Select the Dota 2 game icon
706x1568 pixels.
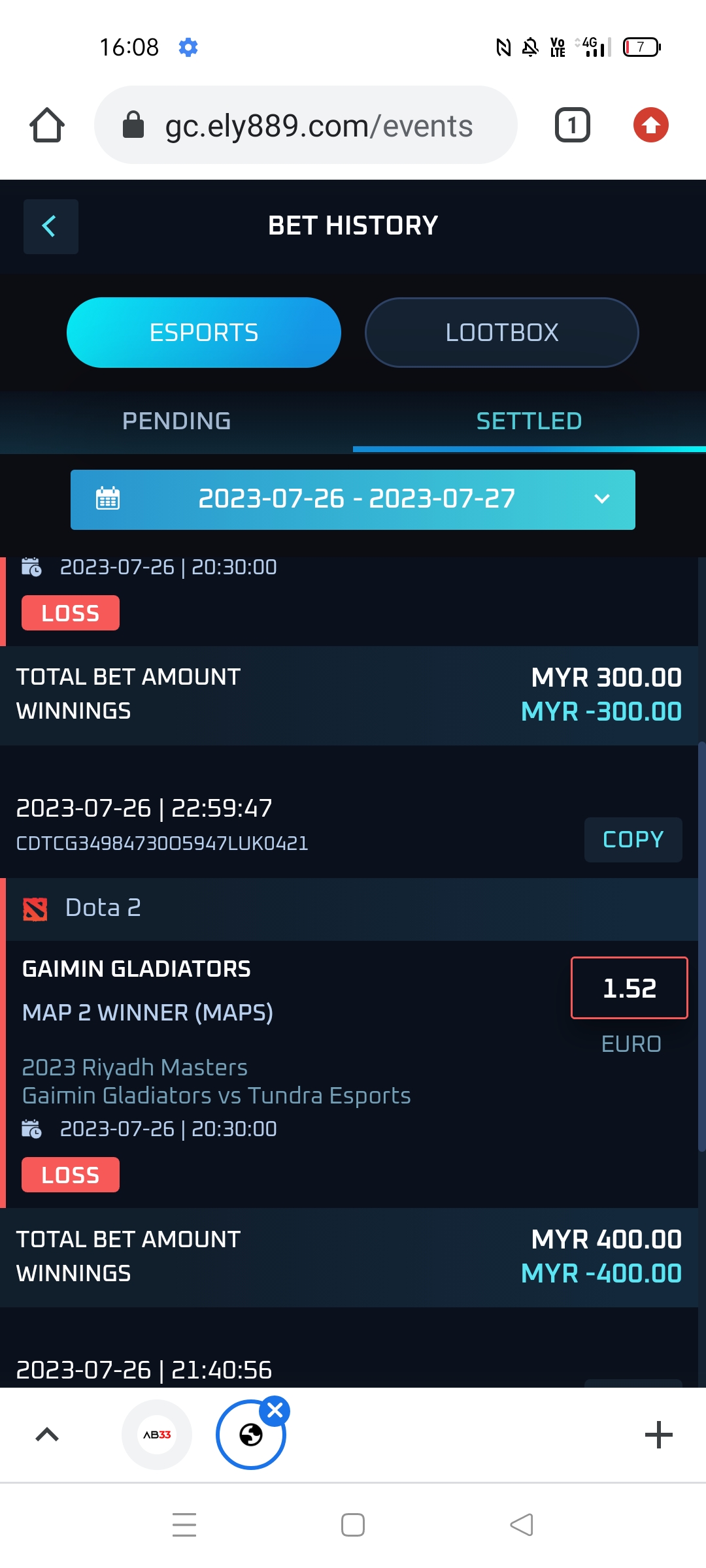point(37,907)
